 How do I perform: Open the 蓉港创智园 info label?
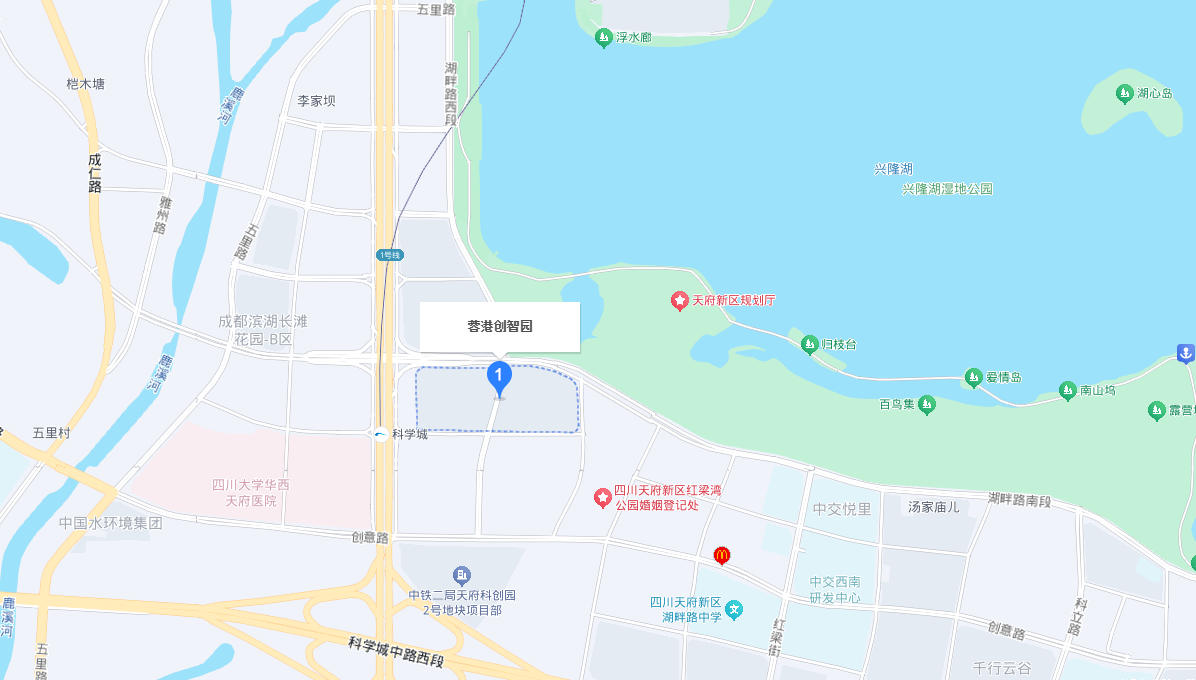tap(499, 327)
